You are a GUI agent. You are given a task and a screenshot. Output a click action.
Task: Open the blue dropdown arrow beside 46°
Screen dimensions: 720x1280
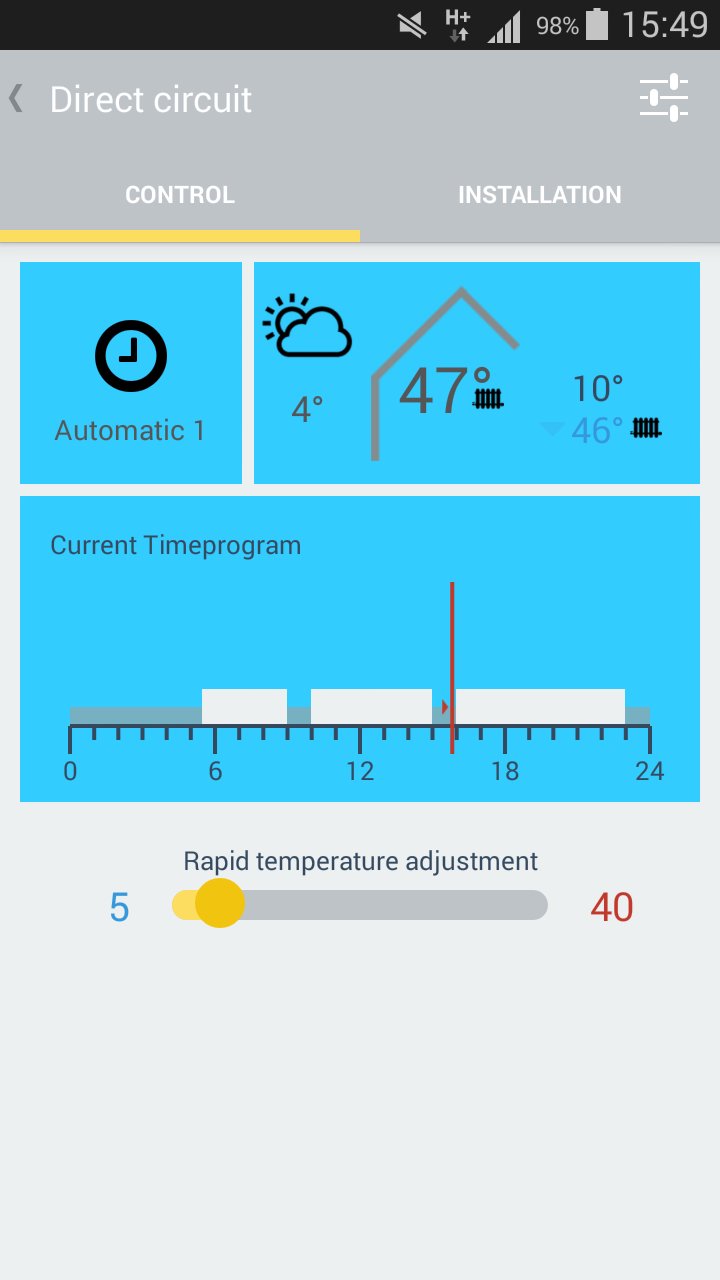click(551, 428)
